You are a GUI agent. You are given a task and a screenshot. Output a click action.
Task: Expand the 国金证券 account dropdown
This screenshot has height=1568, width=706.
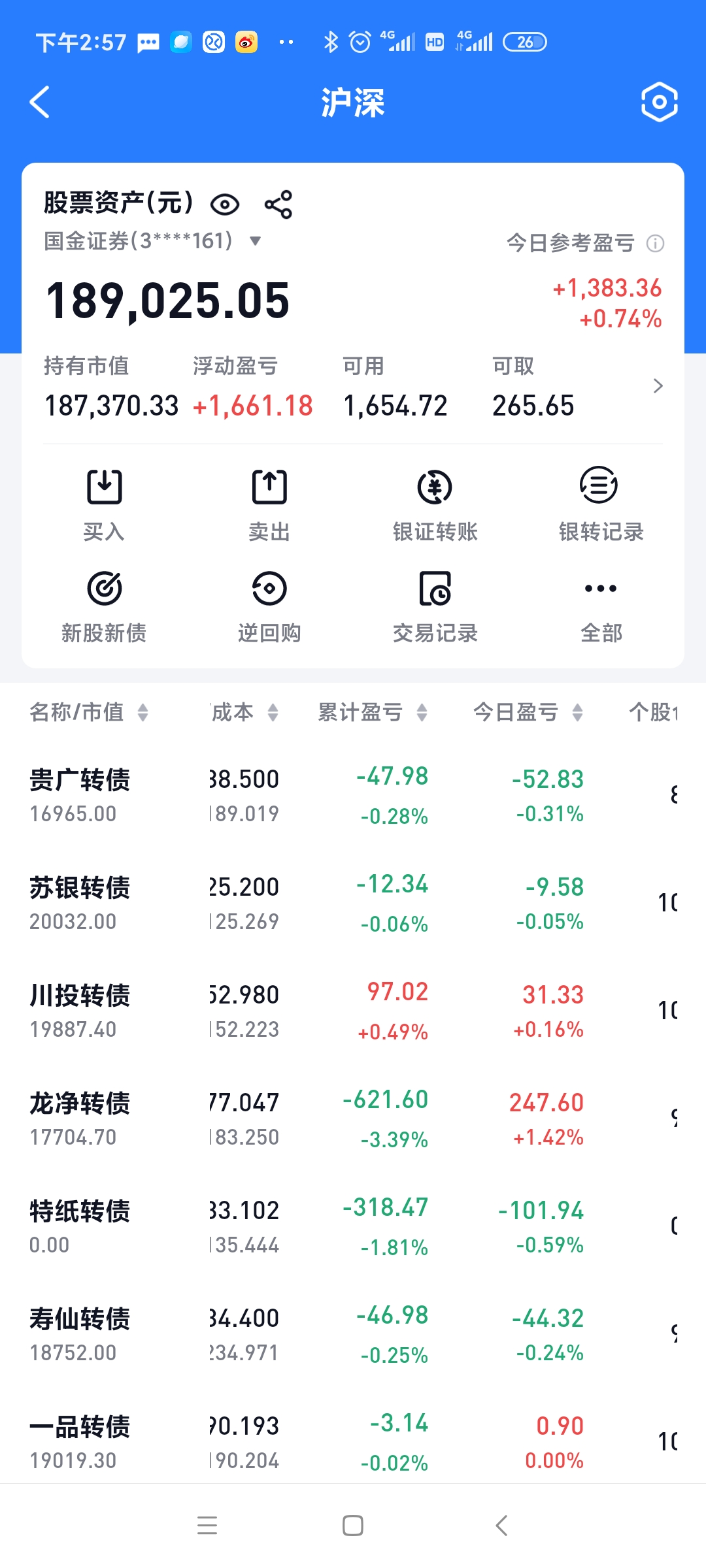tap(256, 241)
